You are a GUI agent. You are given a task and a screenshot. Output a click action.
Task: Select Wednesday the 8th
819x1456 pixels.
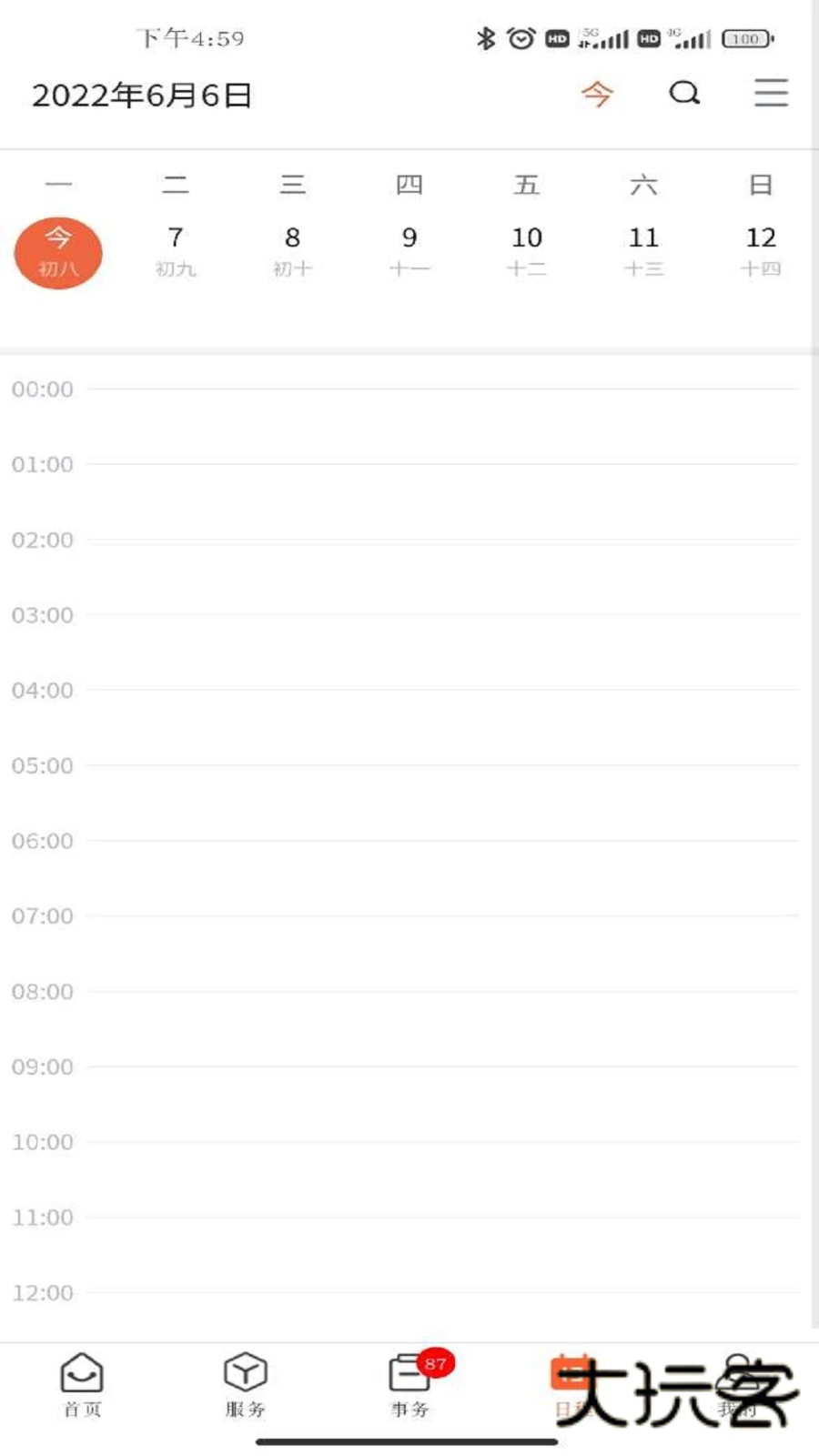[292, 250]
